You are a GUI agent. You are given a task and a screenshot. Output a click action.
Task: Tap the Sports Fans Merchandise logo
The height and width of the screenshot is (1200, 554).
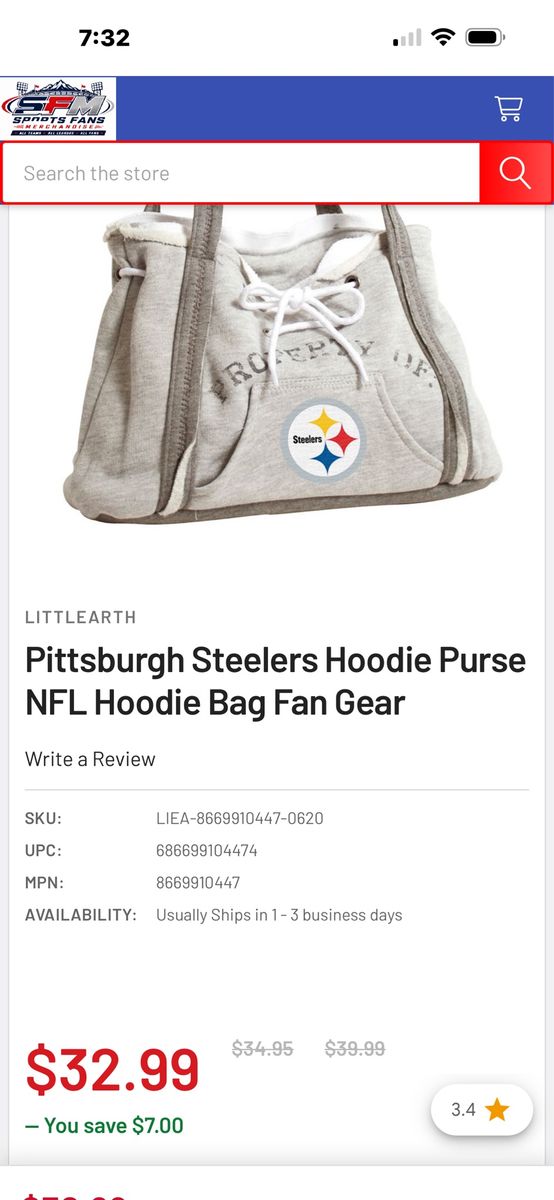58,108
